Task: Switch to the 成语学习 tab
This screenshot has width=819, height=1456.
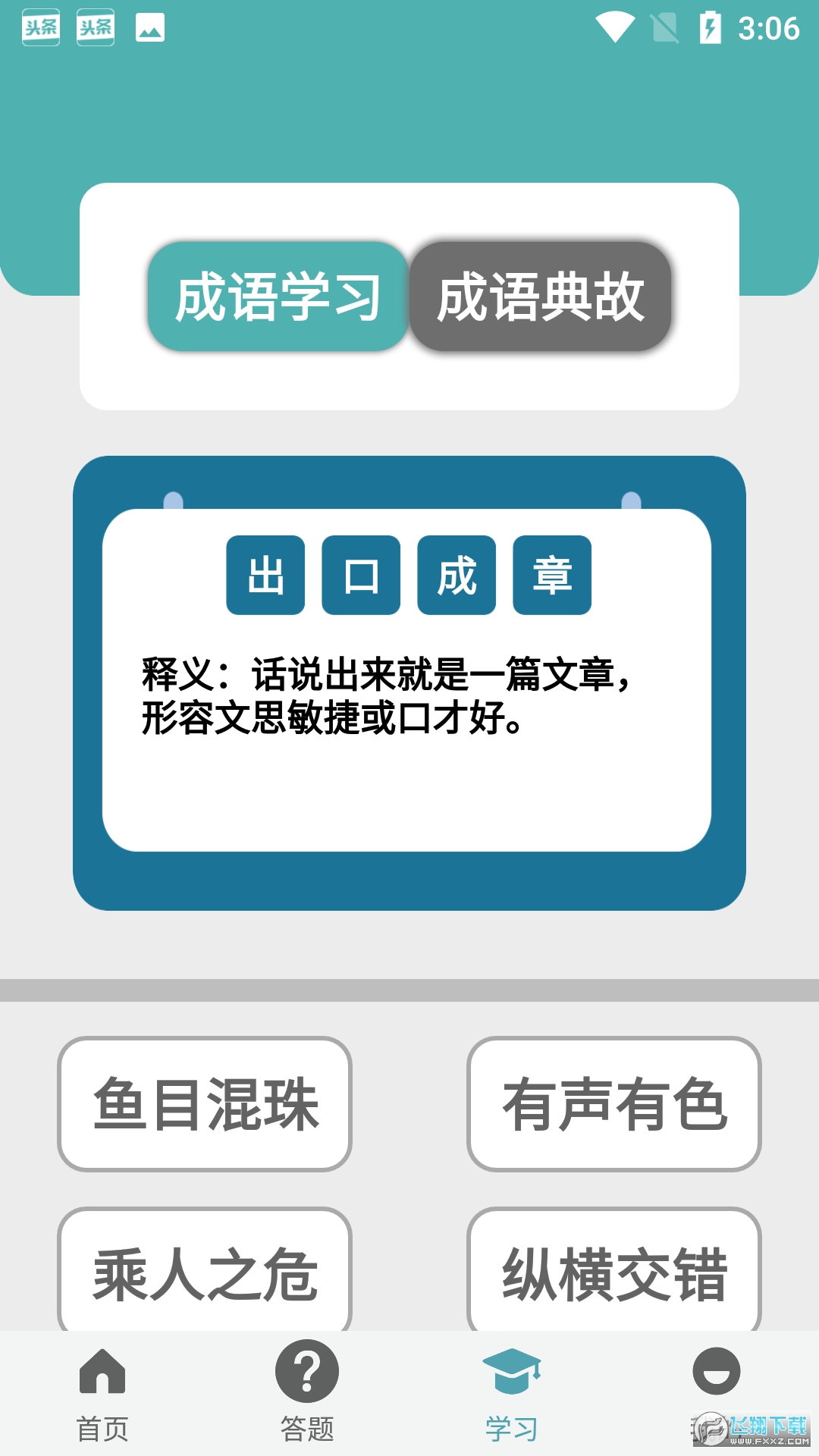Action: point(278,297)
